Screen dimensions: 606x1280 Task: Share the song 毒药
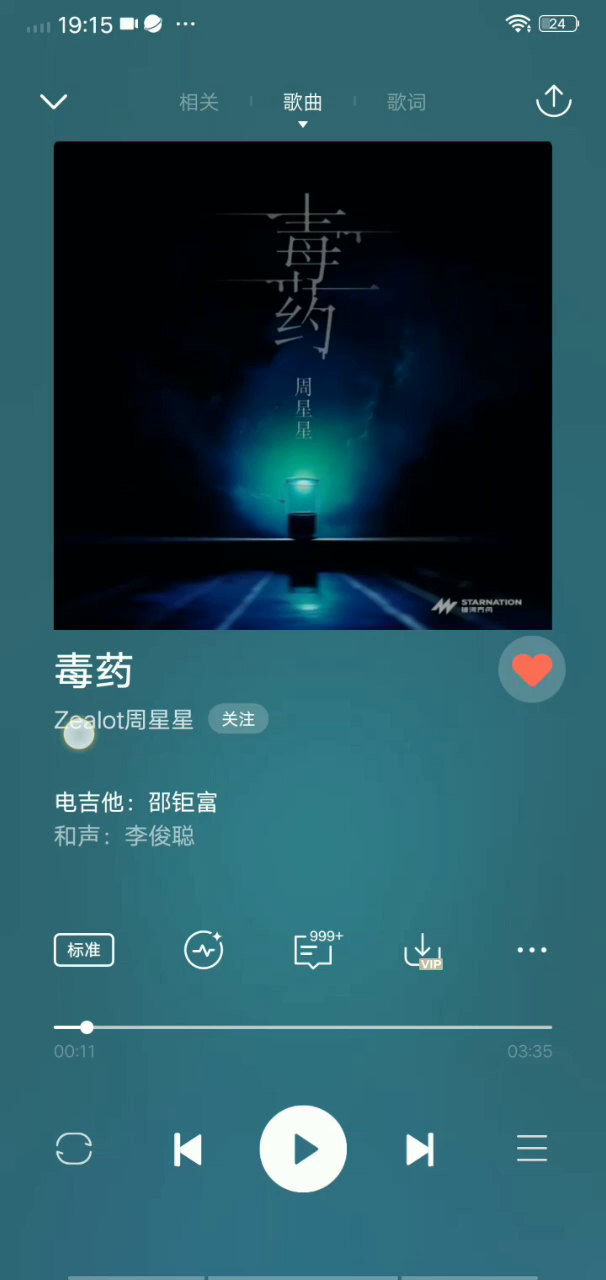(x=553, y=100)
